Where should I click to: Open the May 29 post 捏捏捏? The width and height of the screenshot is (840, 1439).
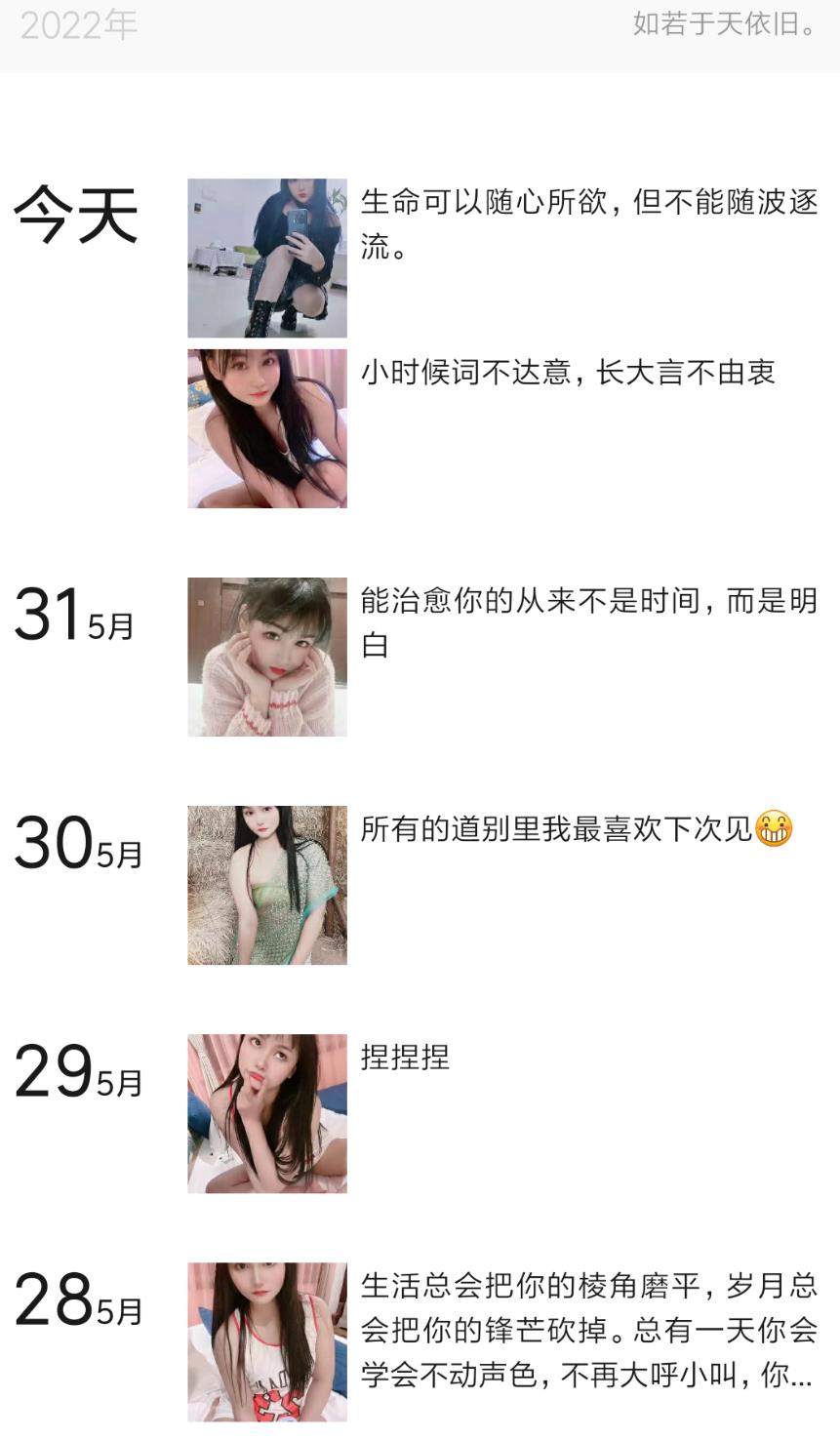(x=405, y=1058)
